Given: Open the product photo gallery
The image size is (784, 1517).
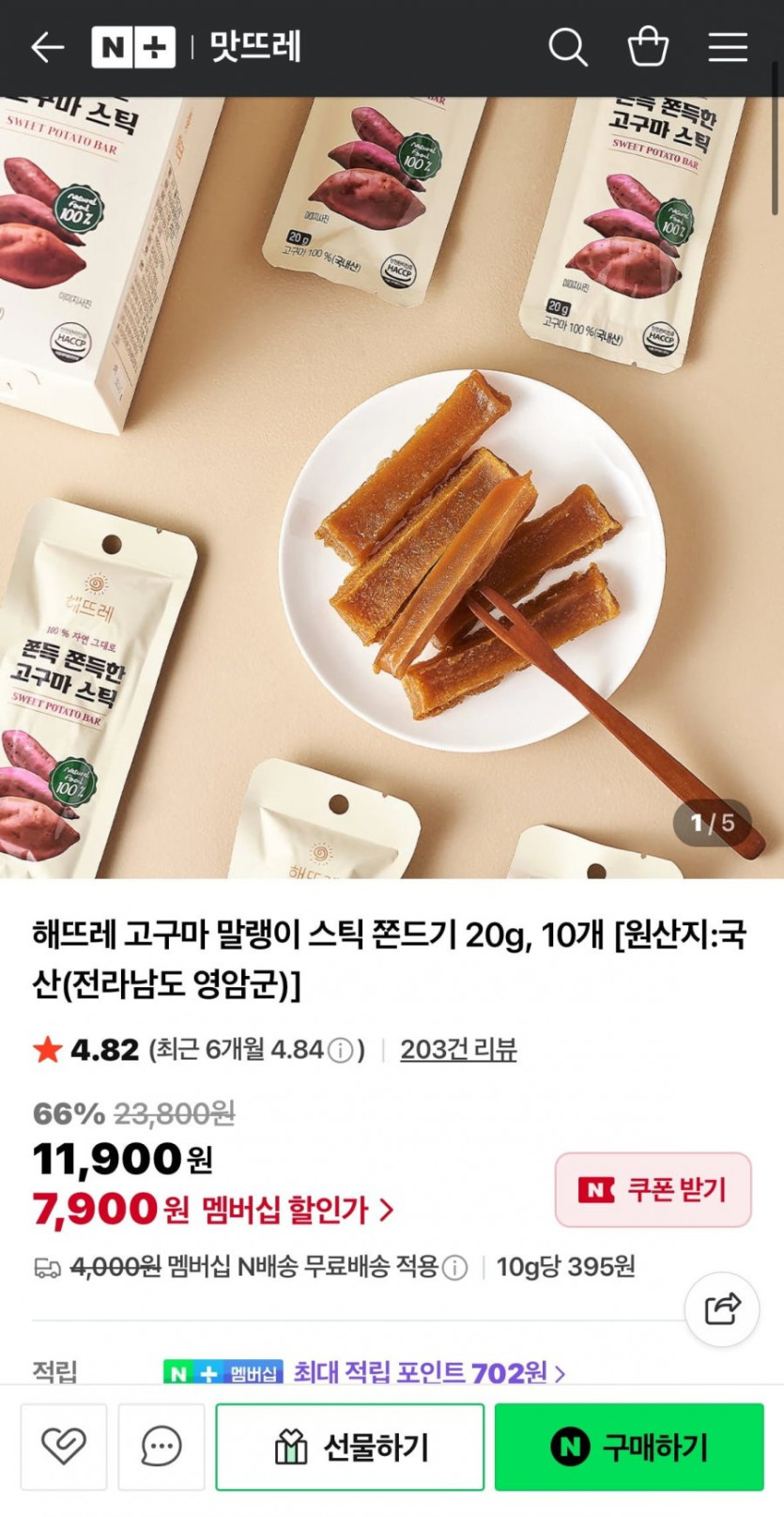Looking at the screenshot, I should click(x=392, y=488).
